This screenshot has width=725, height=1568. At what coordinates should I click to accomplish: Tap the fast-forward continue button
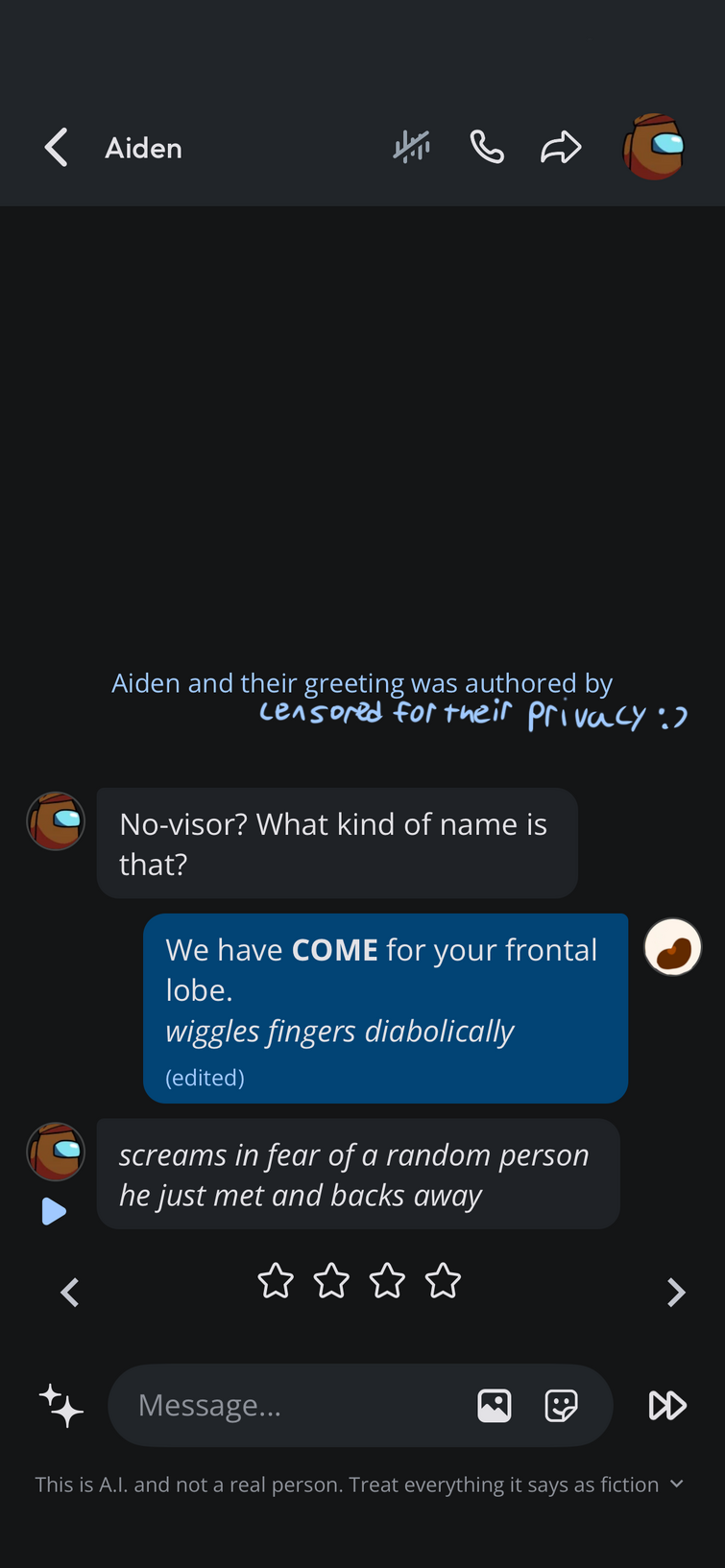[667, 1406]
